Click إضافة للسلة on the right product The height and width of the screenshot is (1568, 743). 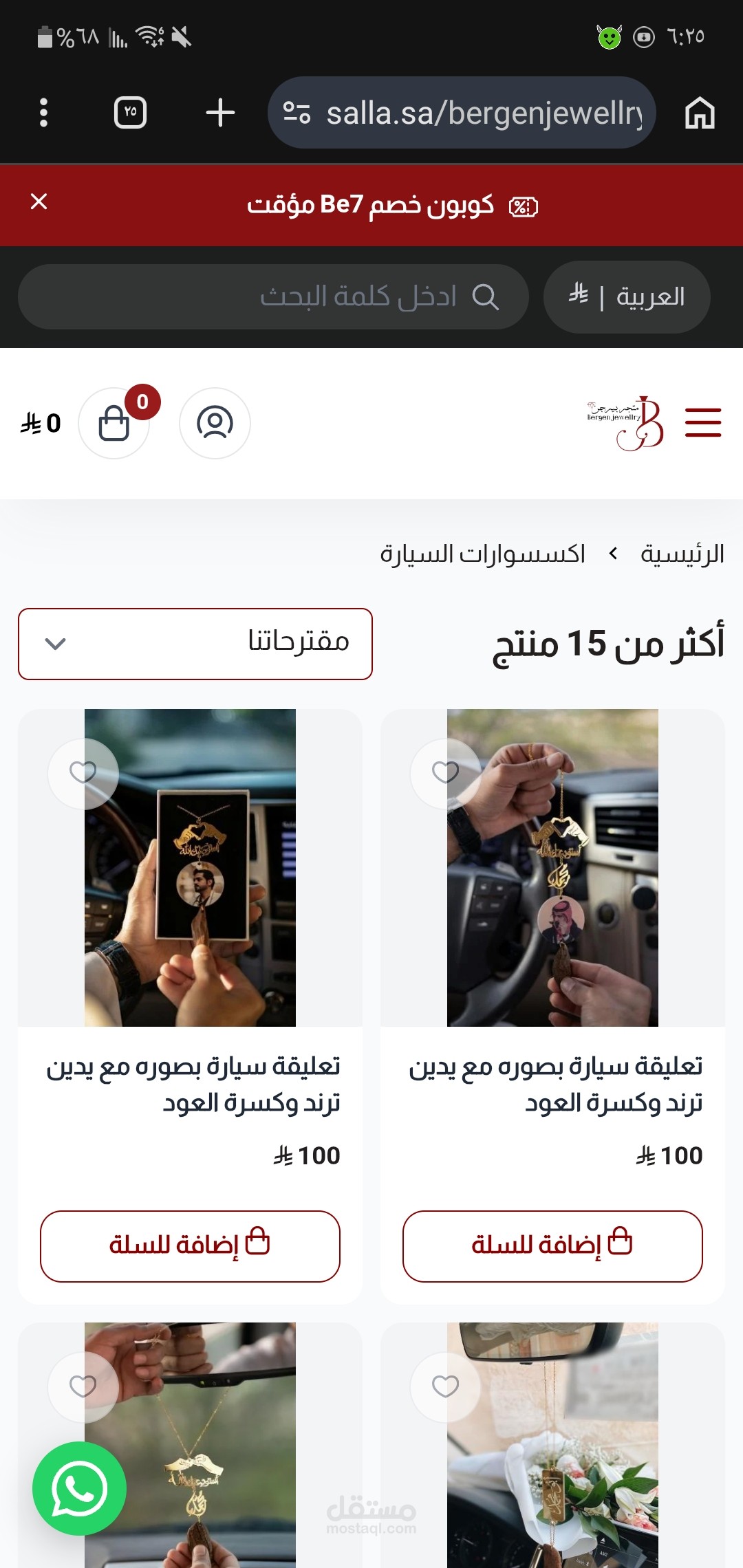pyautogui.click(x=551, y=1245)
